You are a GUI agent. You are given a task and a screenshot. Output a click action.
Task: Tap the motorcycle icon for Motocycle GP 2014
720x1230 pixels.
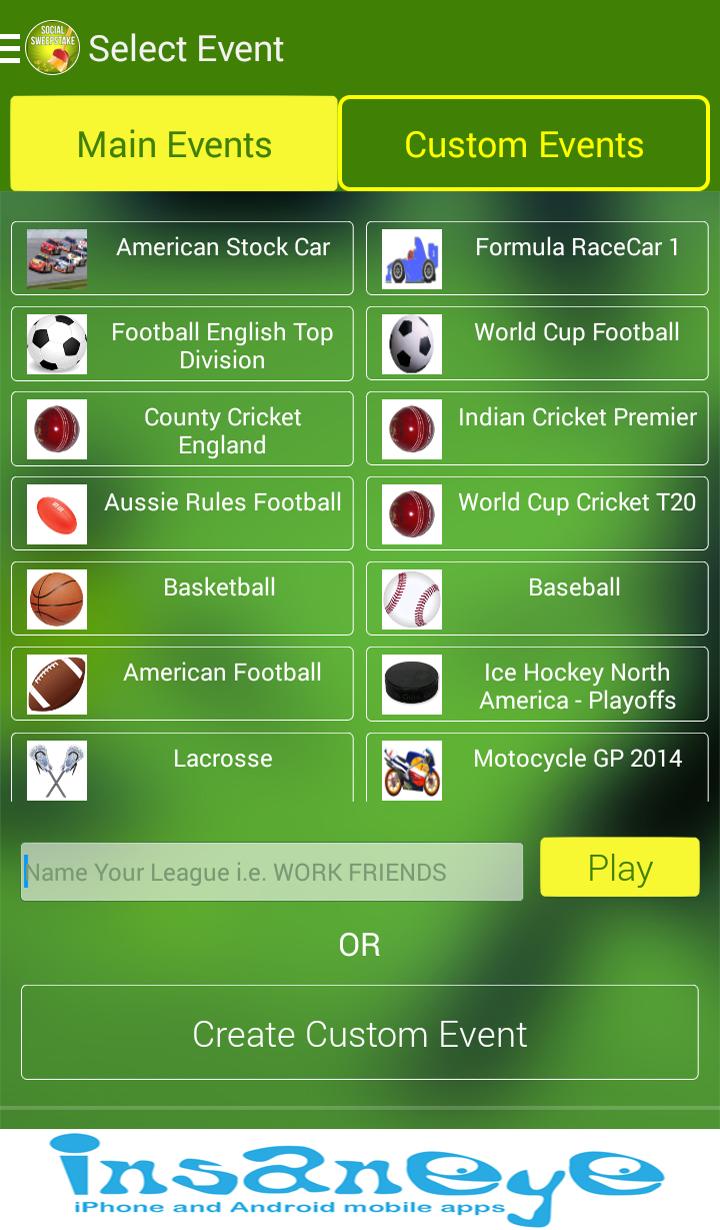pyautogui.click(x=411, y=768)
